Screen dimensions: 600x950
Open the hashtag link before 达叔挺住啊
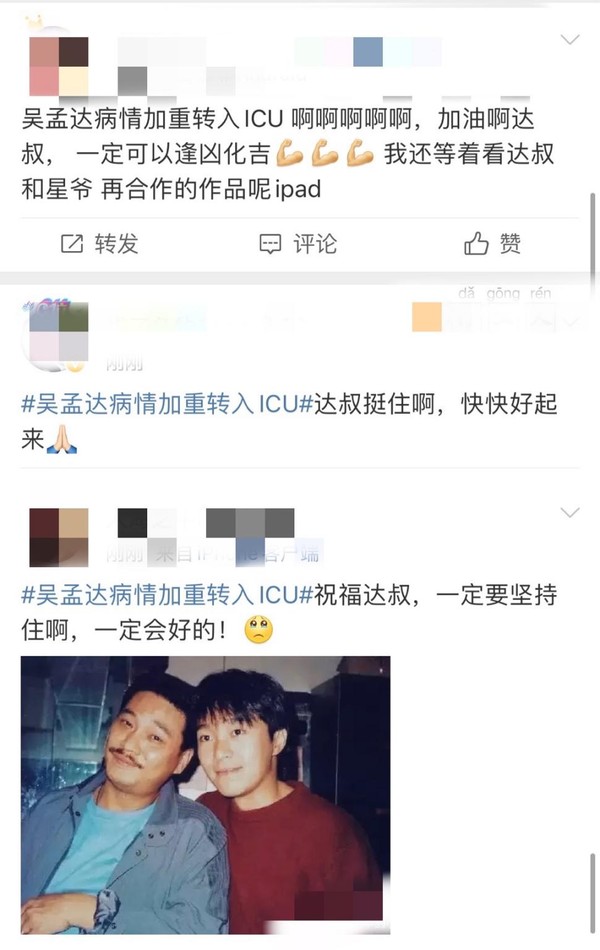(x=160, y=405)
